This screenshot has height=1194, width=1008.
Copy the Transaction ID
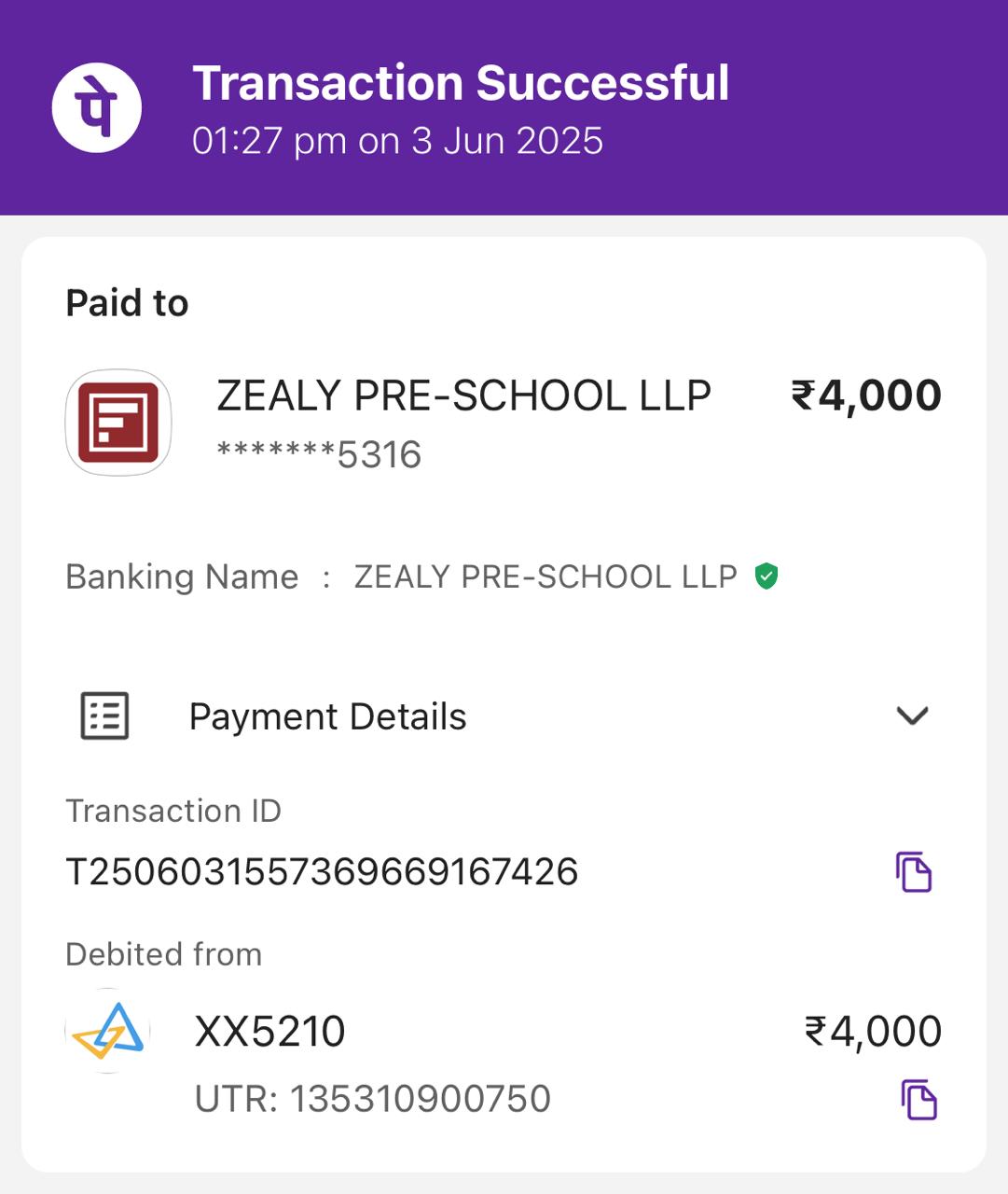click(x=914, y=872)
